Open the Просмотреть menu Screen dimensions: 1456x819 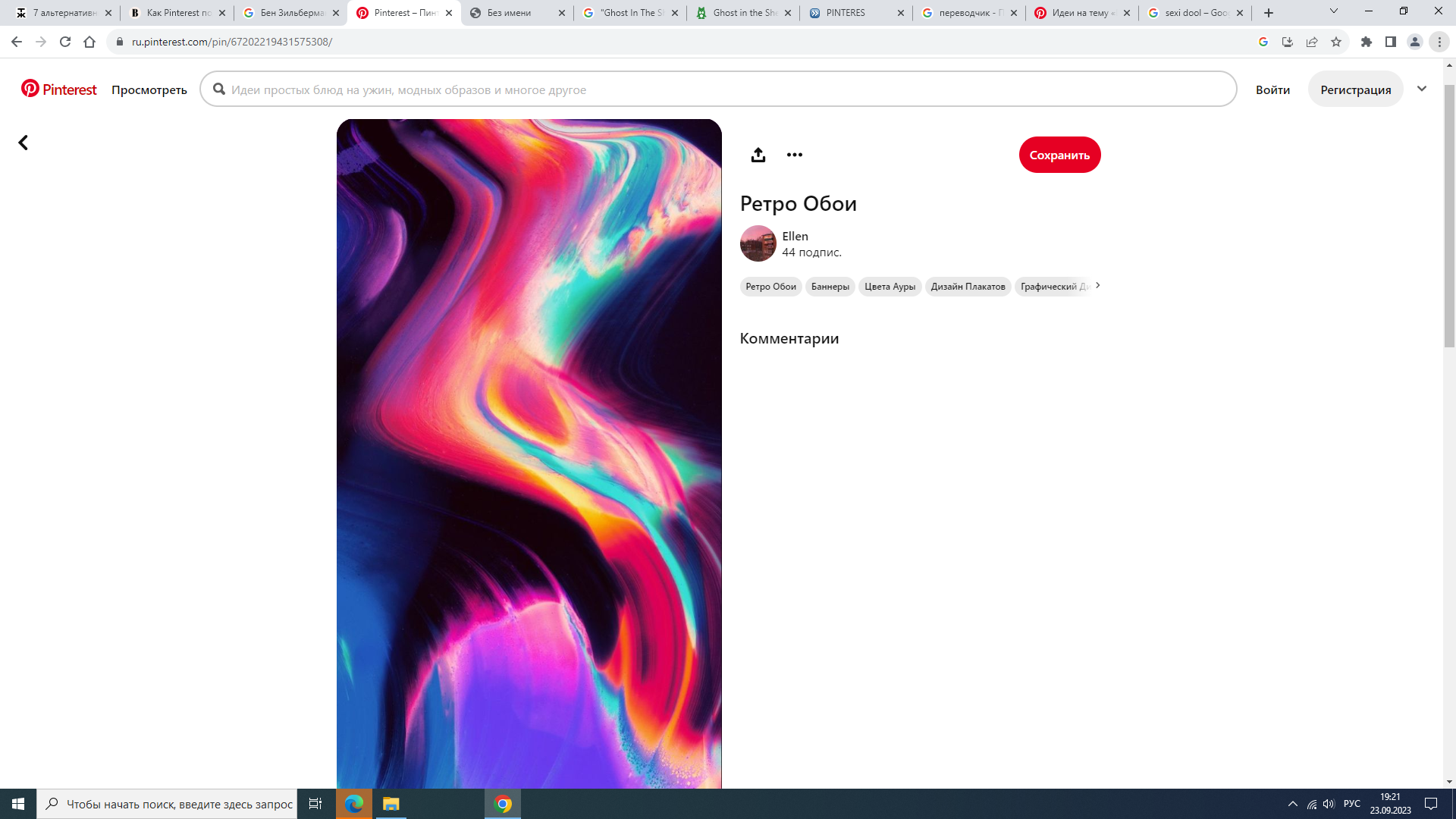(x=149, y=89)
